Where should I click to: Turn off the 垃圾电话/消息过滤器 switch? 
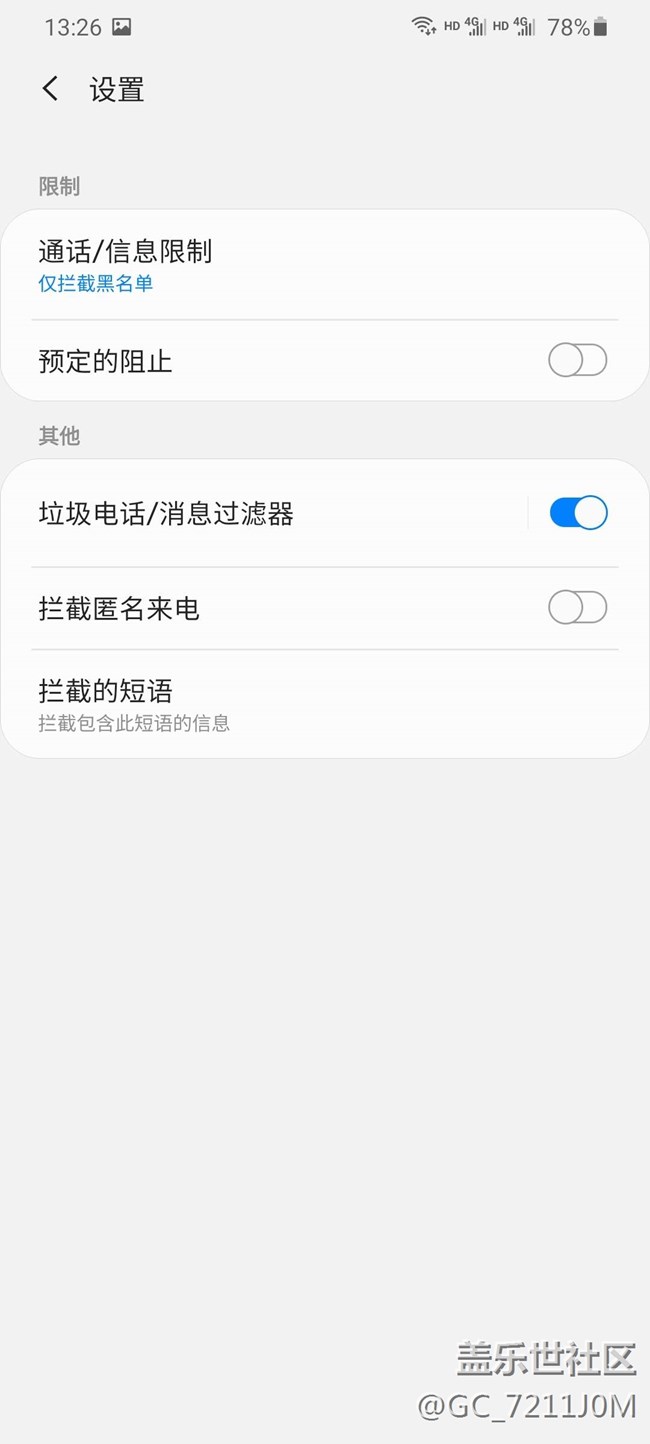[x=577, y=513]
